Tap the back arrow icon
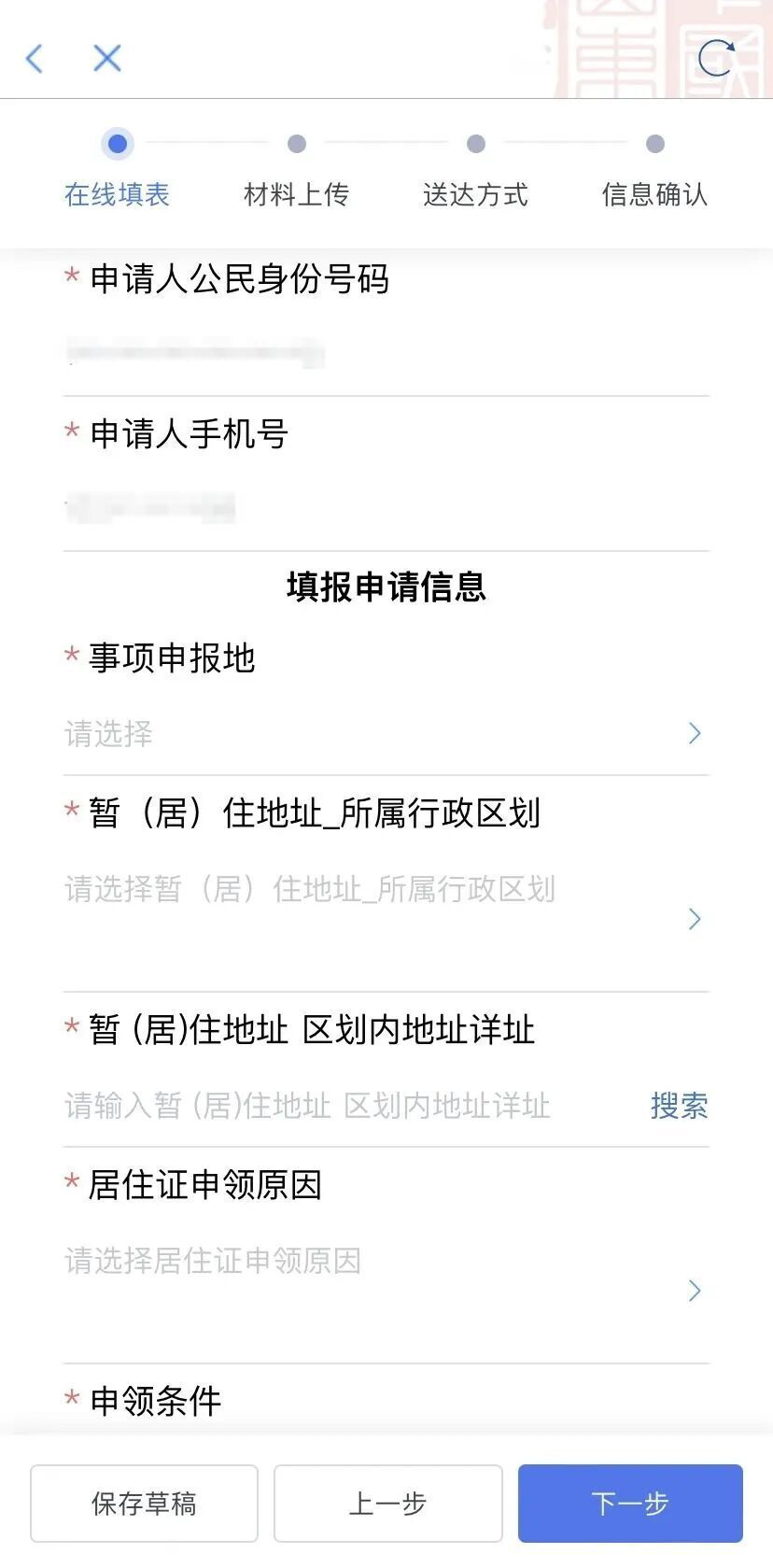The image size is (773, 1568). pos(34,58)
